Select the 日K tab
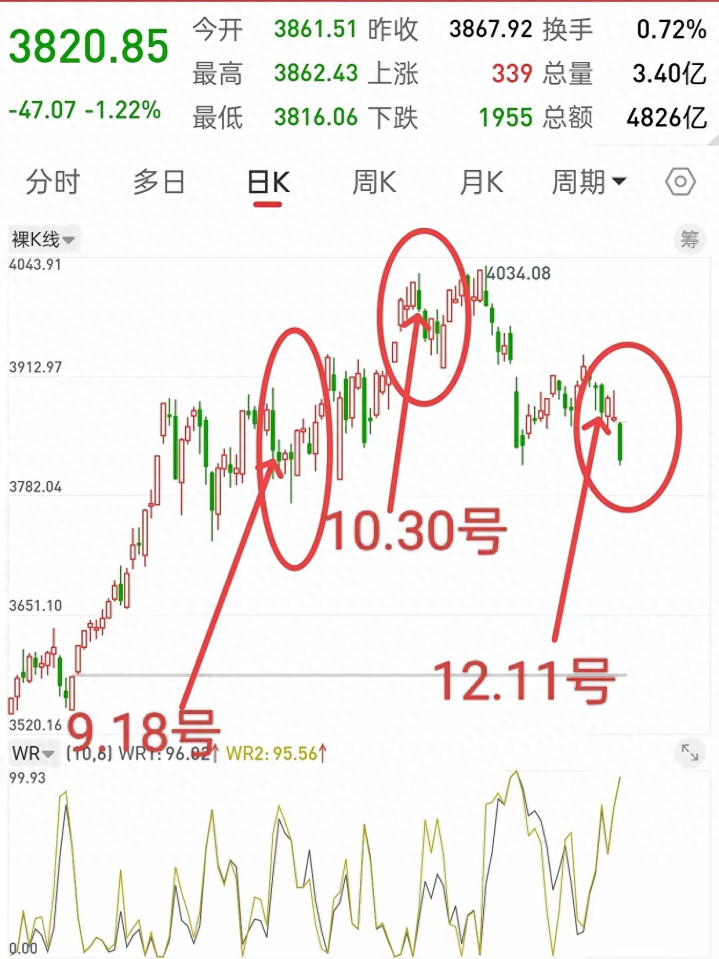 (267, 182)
